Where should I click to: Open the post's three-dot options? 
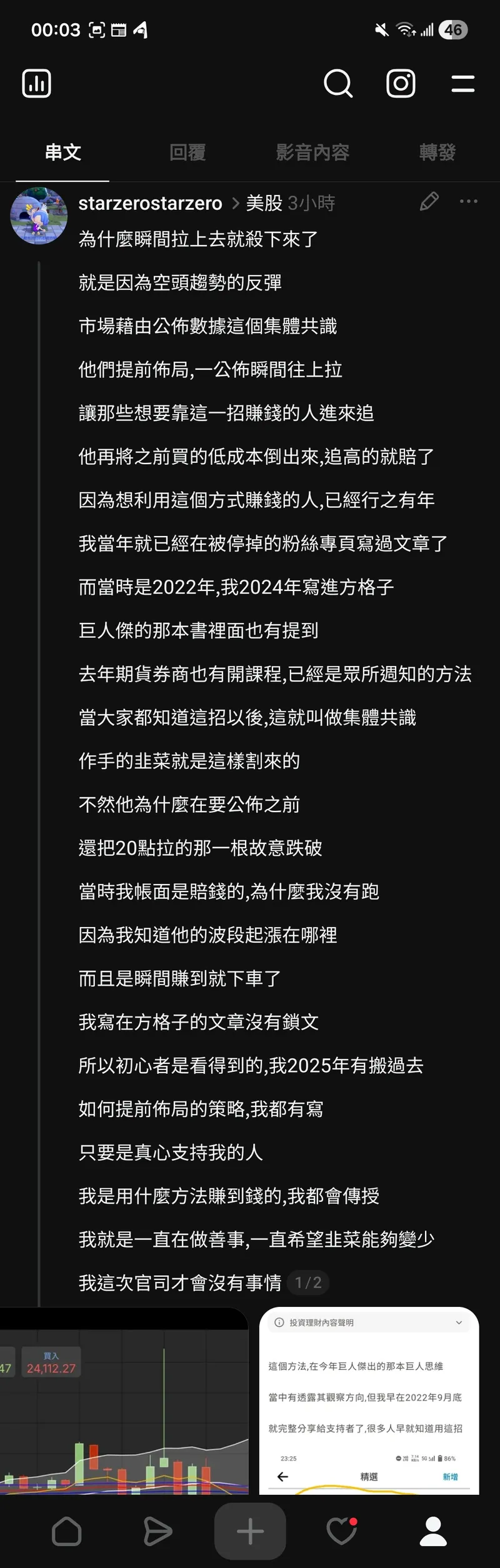point(468,202)
